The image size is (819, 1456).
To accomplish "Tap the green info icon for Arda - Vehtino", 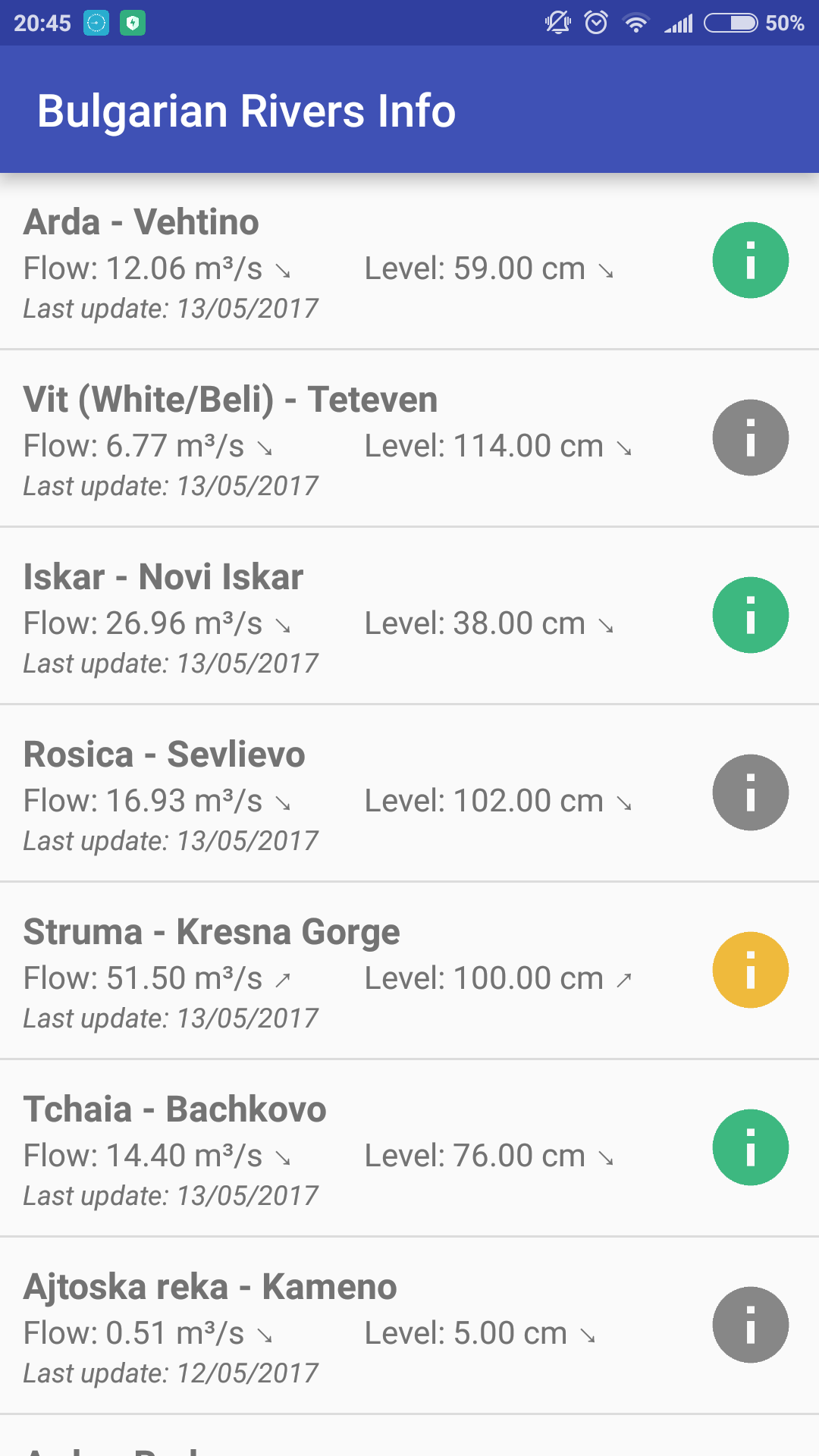I will pos(750,260).
